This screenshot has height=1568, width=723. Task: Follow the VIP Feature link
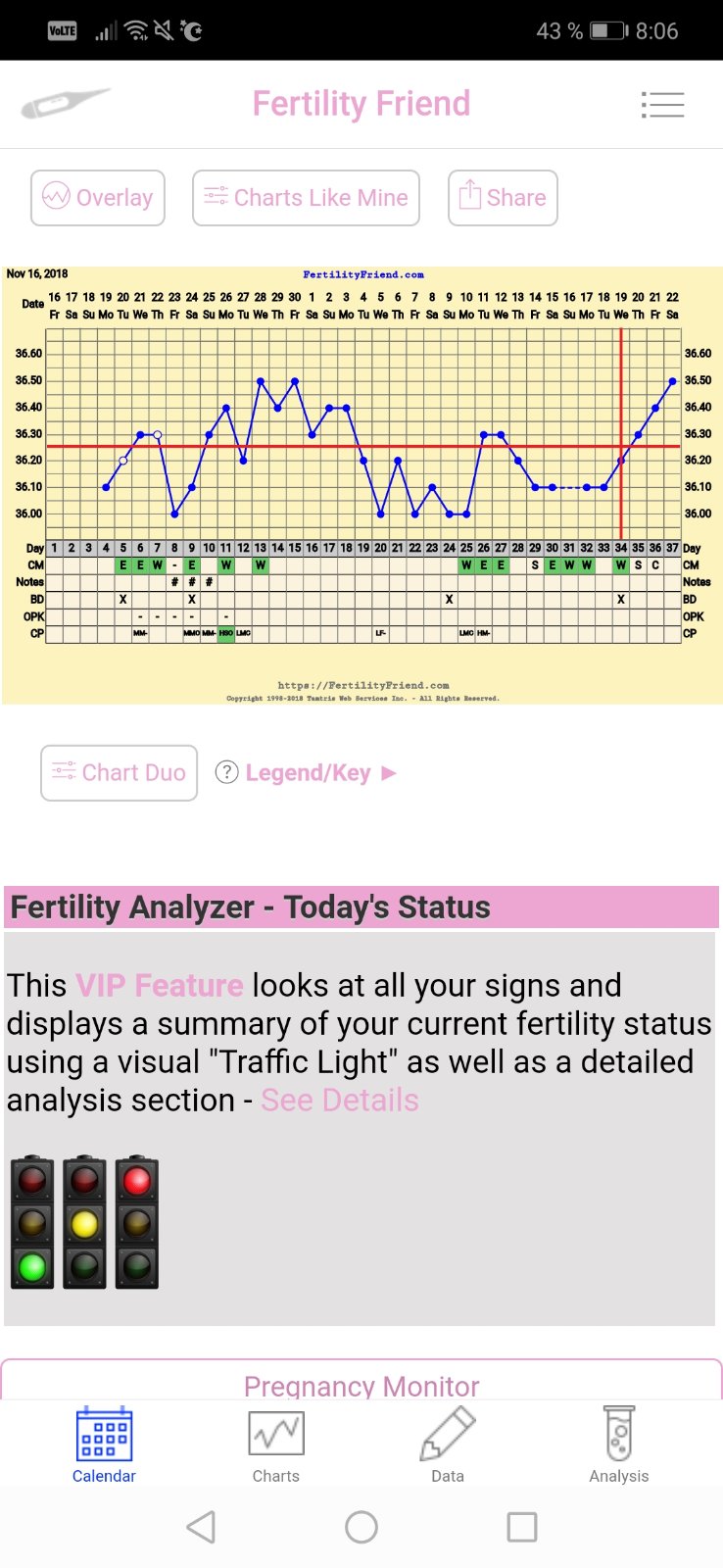pos(160,986)
